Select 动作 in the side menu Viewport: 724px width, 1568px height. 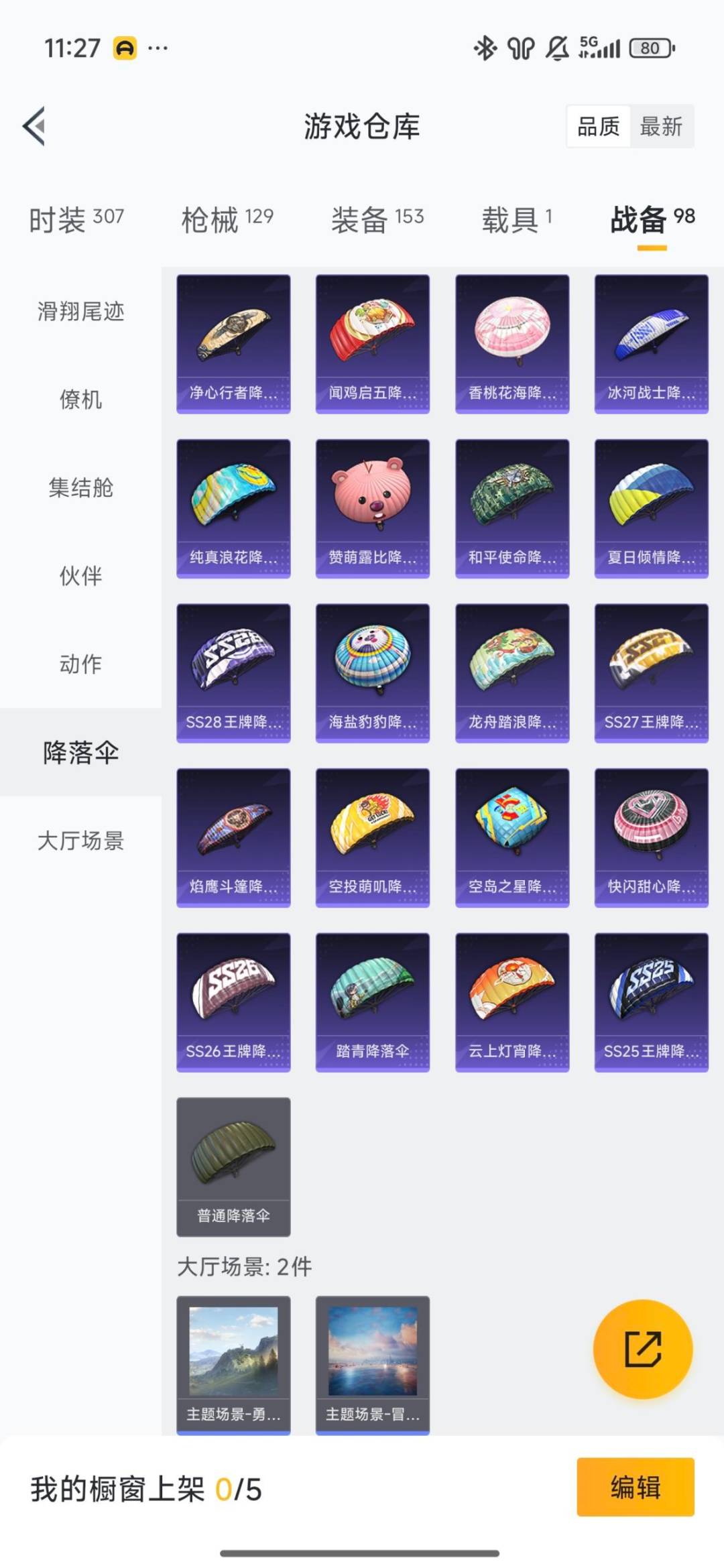[80, 664]
